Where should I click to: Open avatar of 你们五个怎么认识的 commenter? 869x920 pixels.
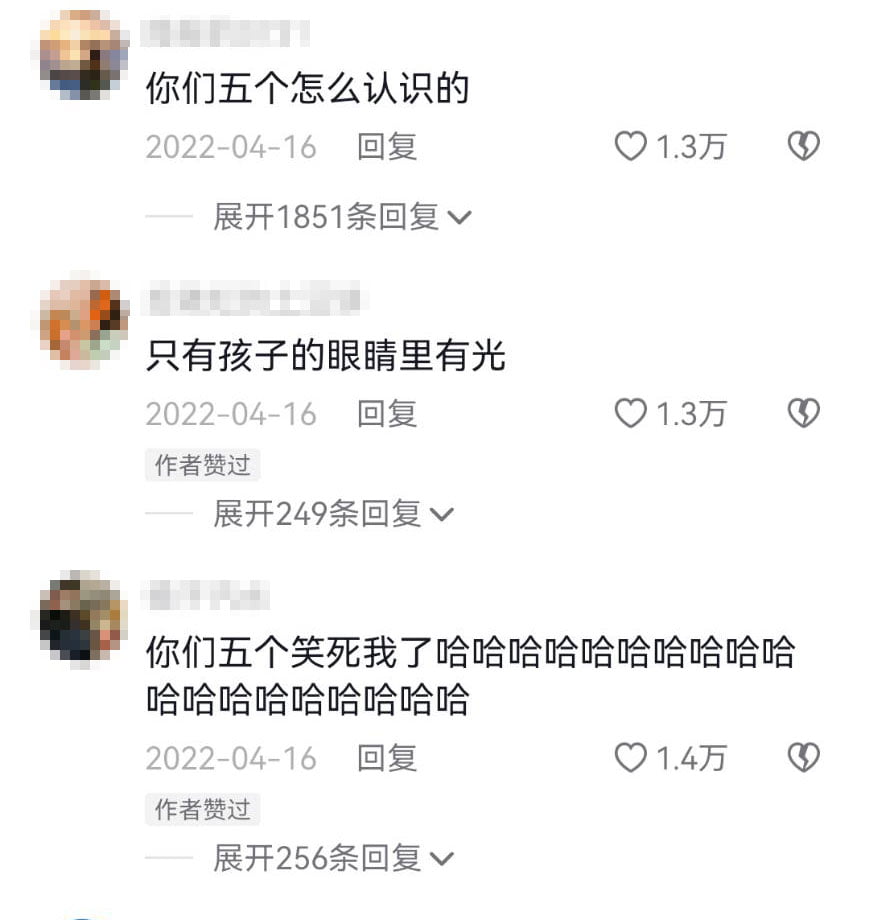tap(83, 56)
